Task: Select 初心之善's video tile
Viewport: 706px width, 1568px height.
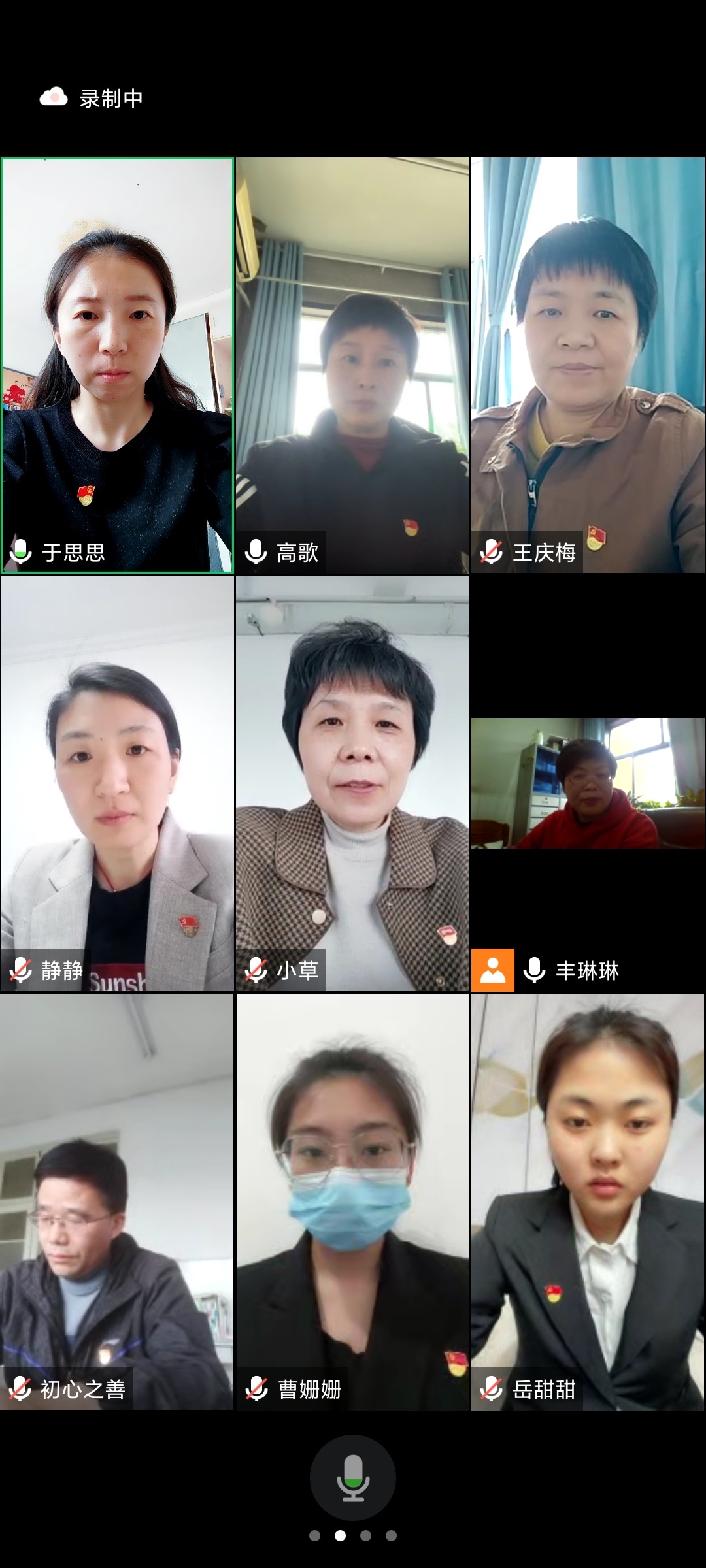Action: click(118, 1201)
